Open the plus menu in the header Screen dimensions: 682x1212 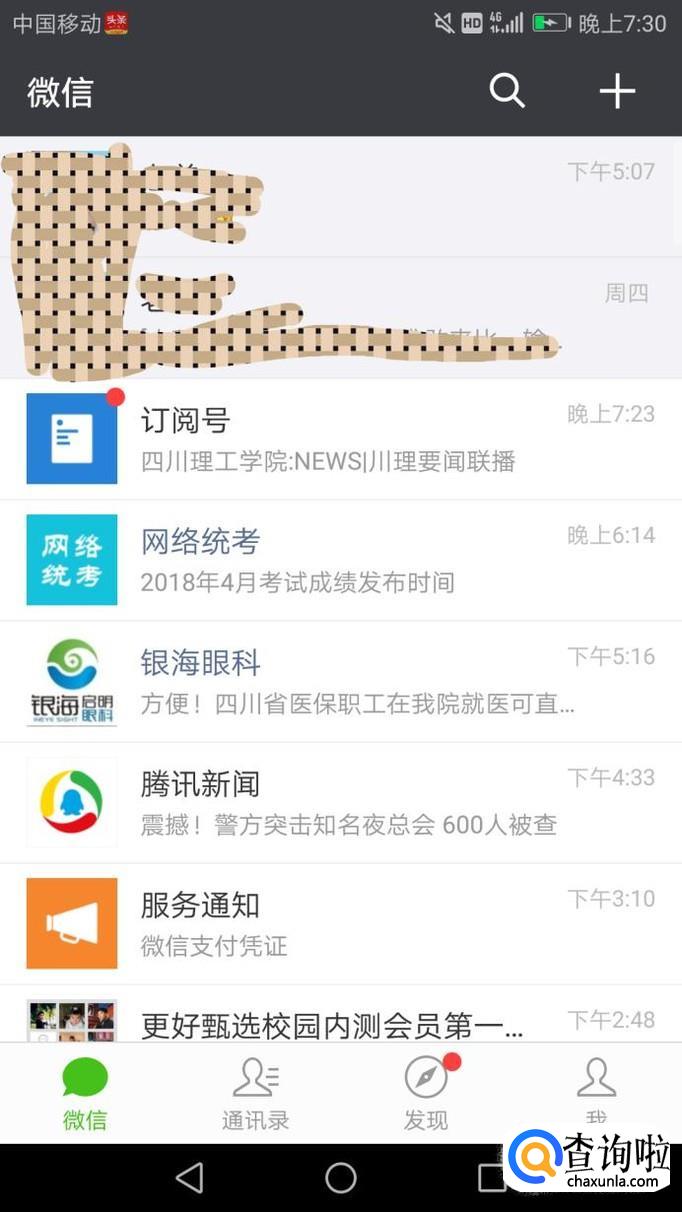pyautogui.click(x=617, y=91)
